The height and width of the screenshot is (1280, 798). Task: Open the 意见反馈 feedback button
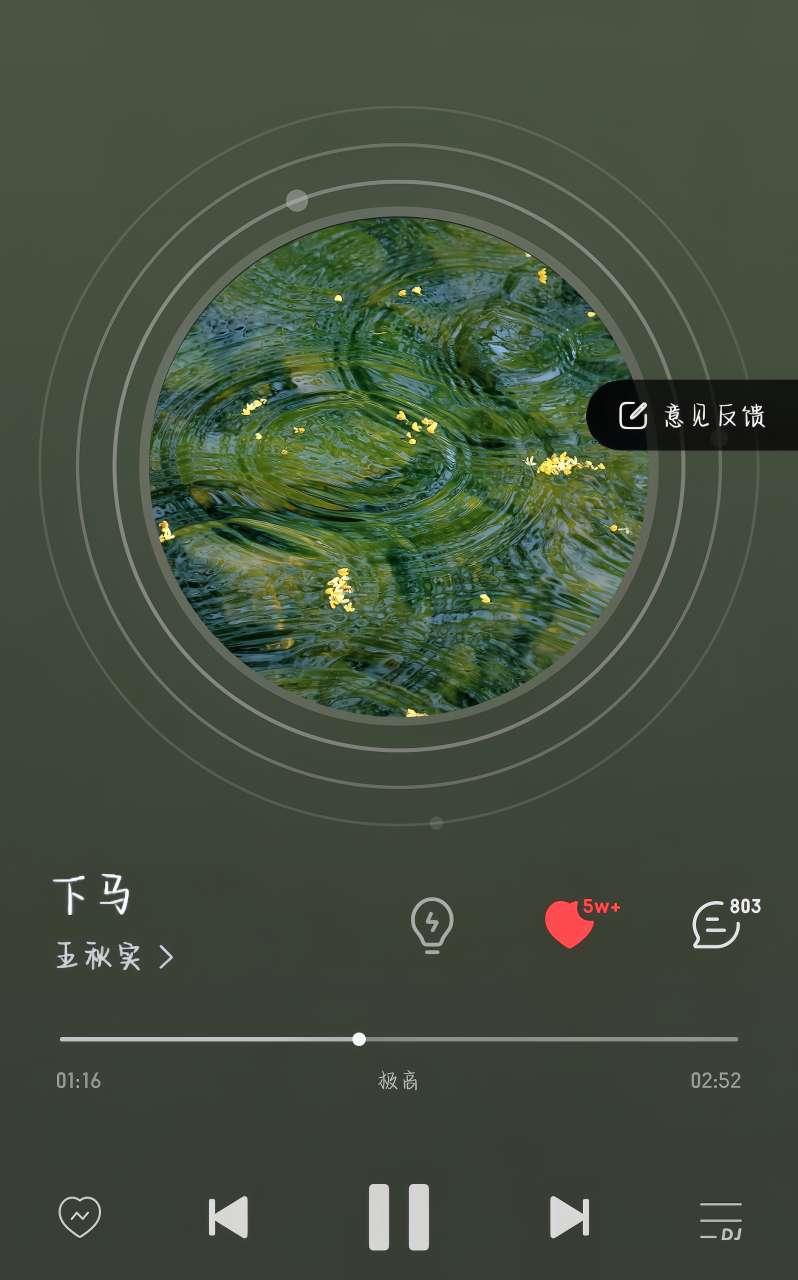(x=693, y=415)
